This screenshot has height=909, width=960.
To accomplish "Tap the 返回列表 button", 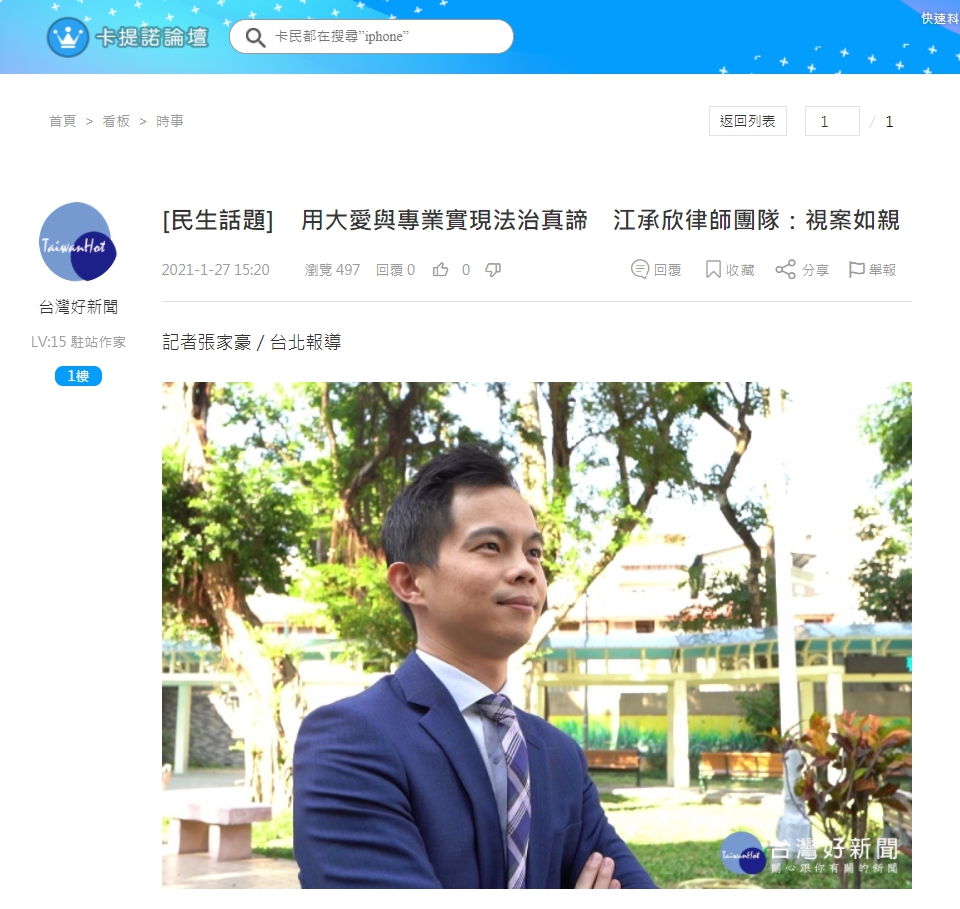I will 747,121.
